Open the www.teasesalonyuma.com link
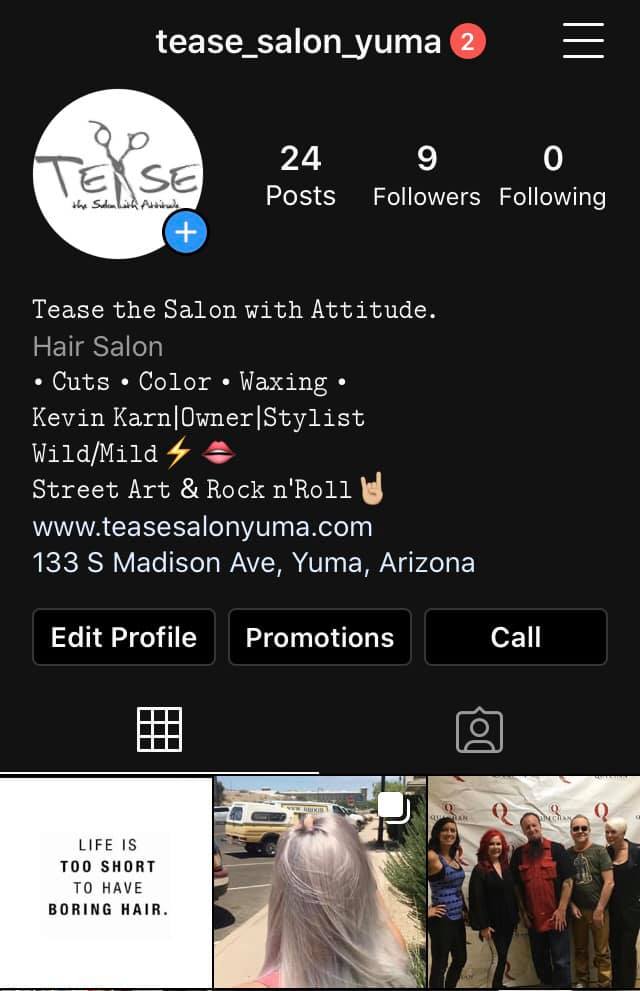 [x=202, y=526]
